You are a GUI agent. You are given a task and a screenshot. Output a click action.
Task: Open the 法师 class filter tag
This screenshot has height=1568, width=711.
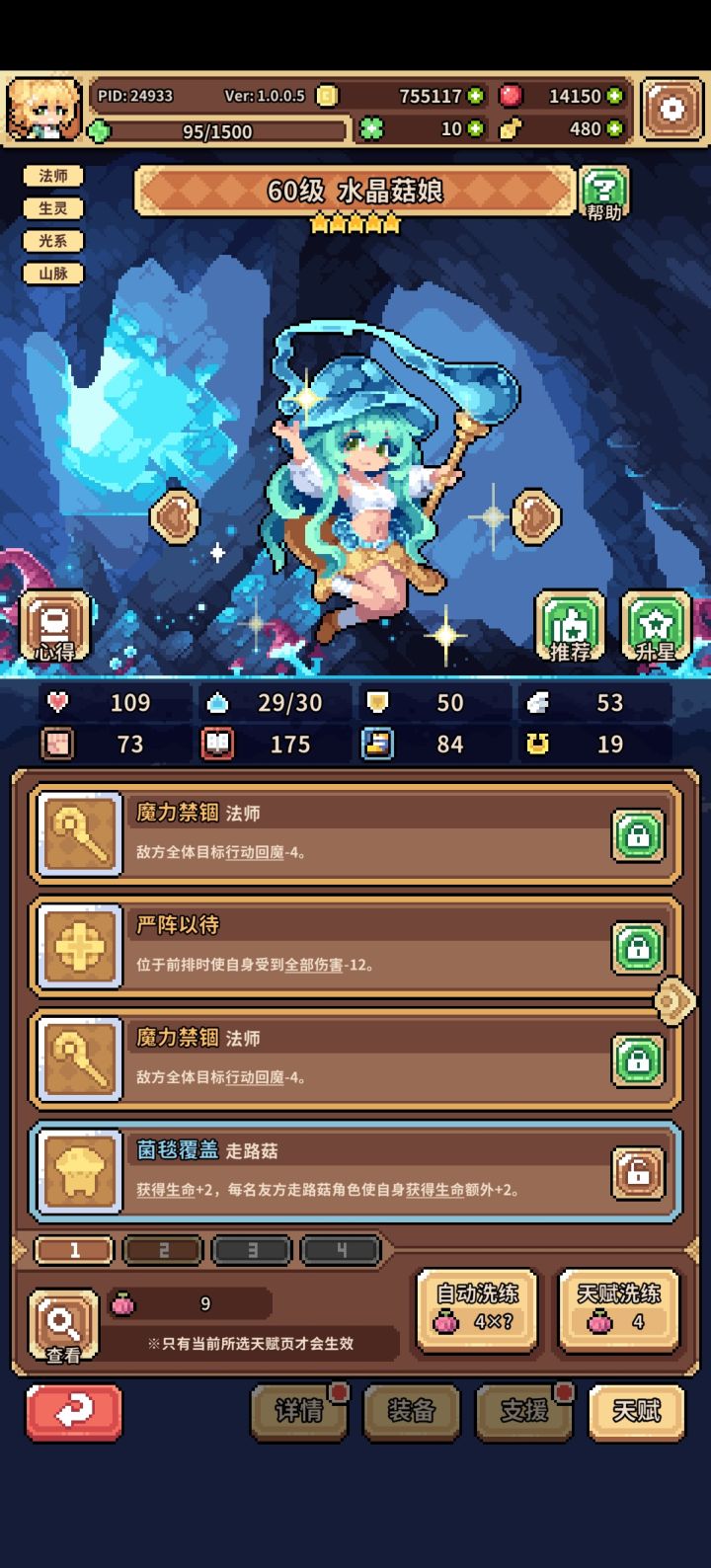pyautogui.click(x=52, y=176)
